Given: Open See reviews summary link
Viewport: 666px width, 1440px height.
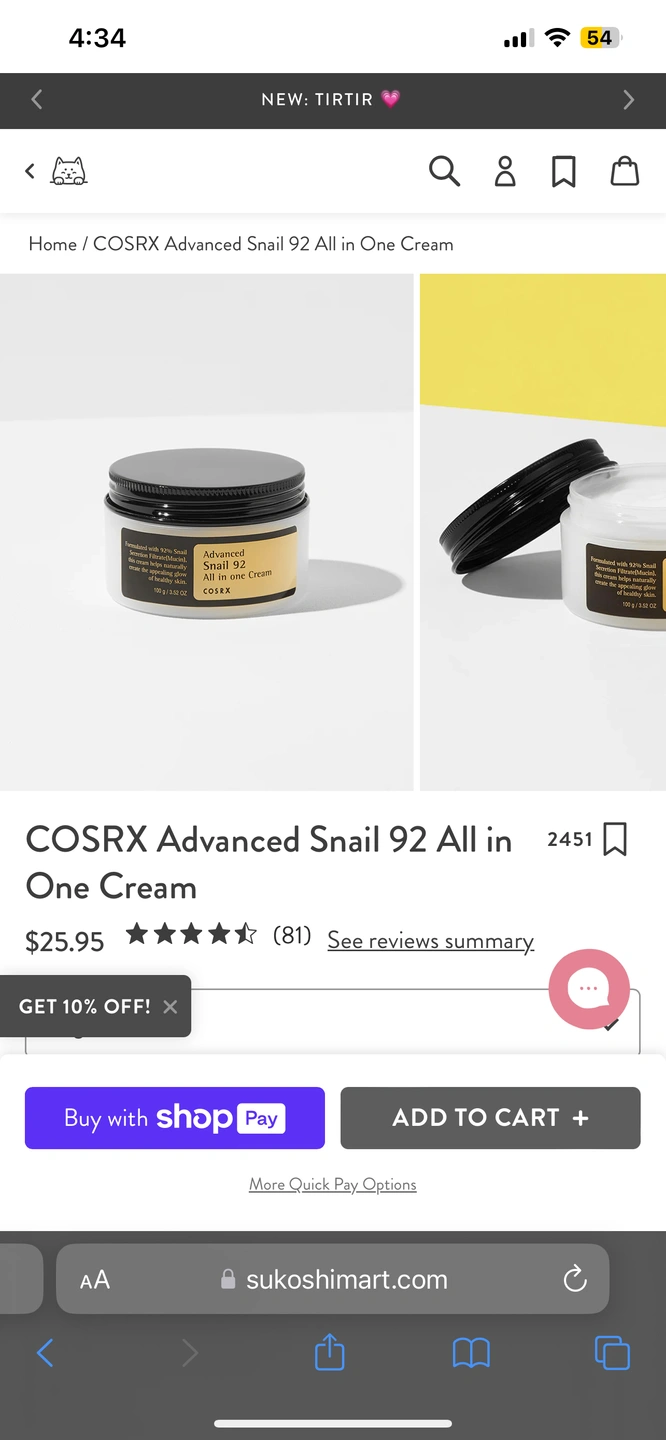Looking at the screenshot, I should pos(430,941).
